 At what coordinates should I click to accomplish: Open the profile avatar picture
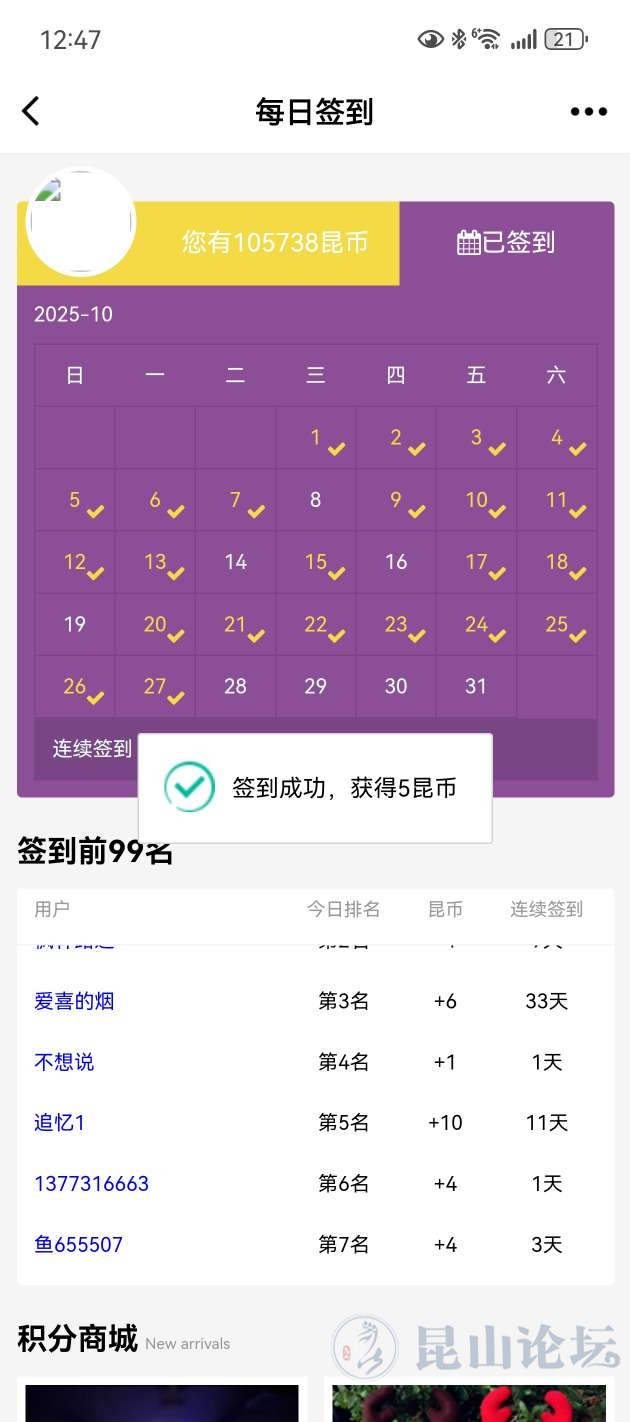pos(80,222)
